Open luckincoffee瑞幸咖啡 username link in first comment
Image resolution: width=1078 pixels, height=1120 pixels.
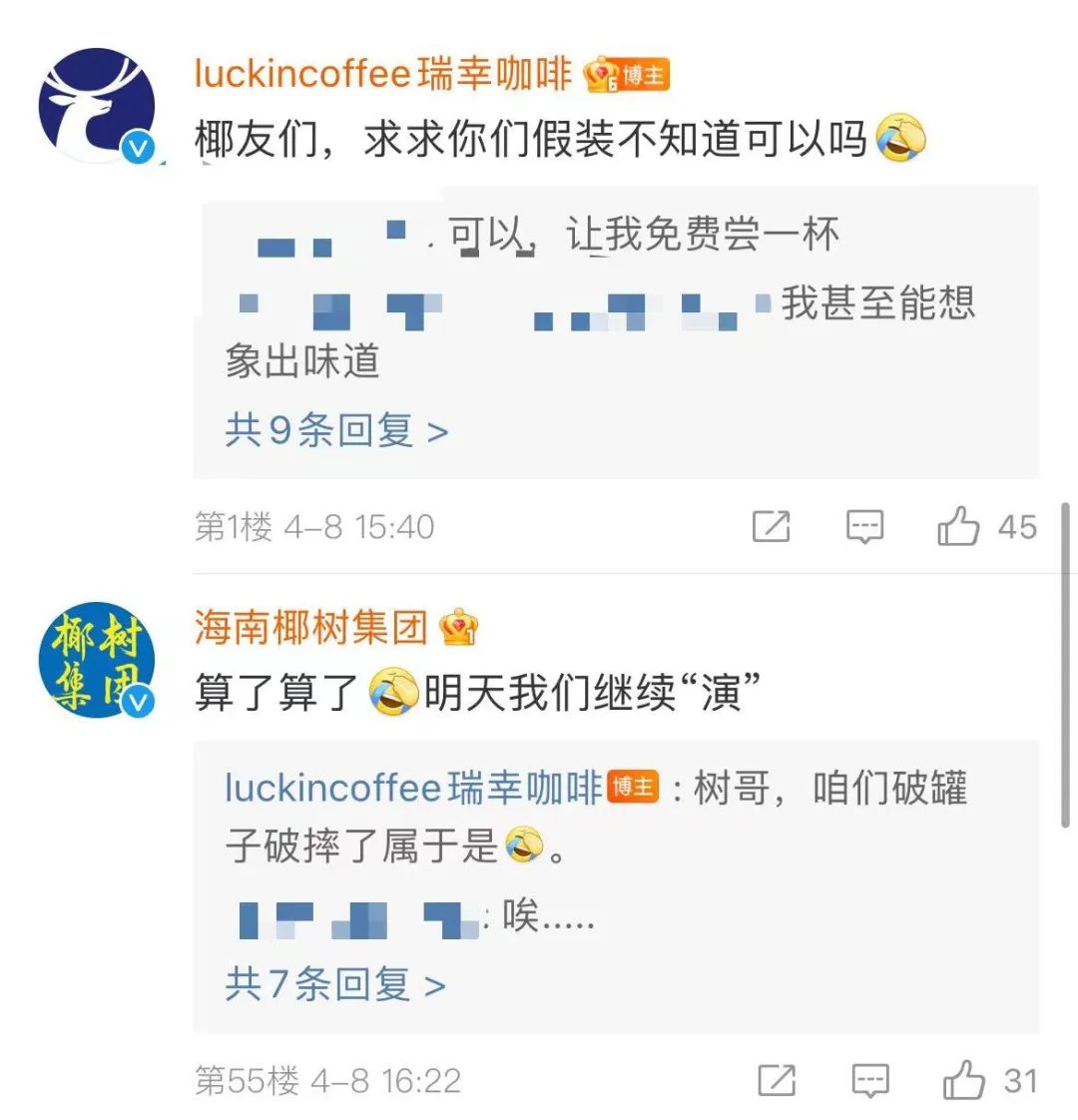click(382, 75)
